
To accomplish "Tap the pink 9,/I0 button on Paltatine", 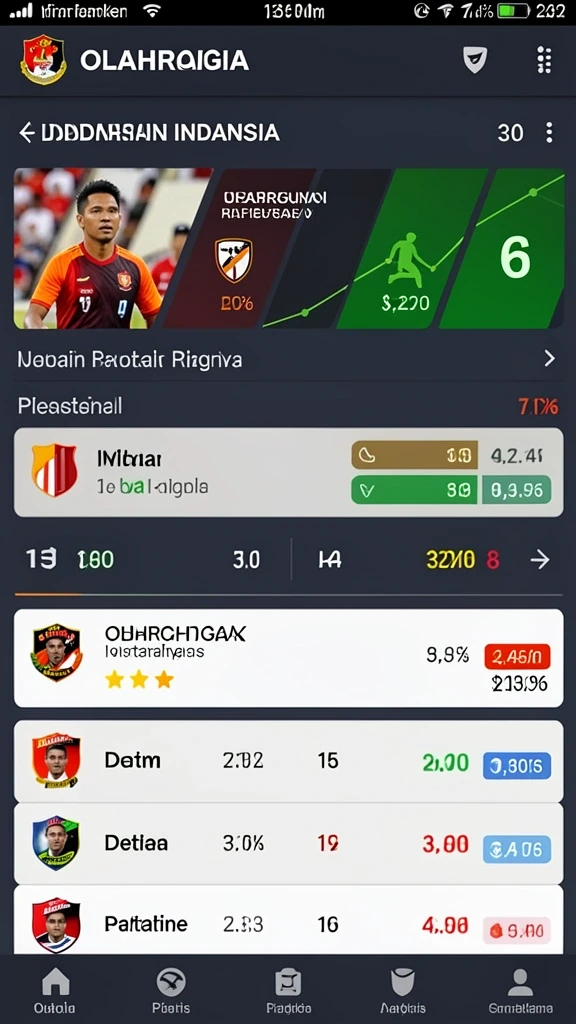I will (517, 930).
